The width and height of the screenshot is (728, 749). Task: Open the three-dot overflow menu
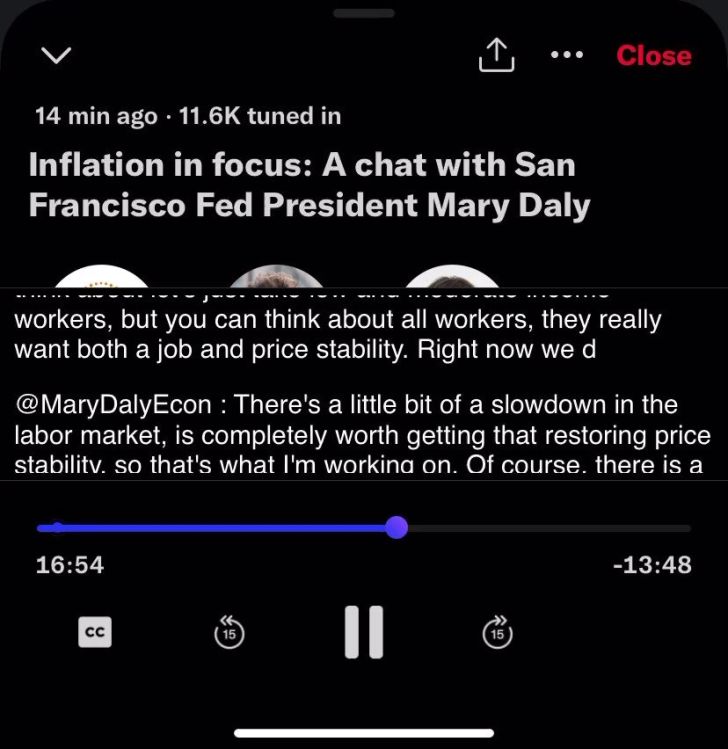(x=567, y=55)
